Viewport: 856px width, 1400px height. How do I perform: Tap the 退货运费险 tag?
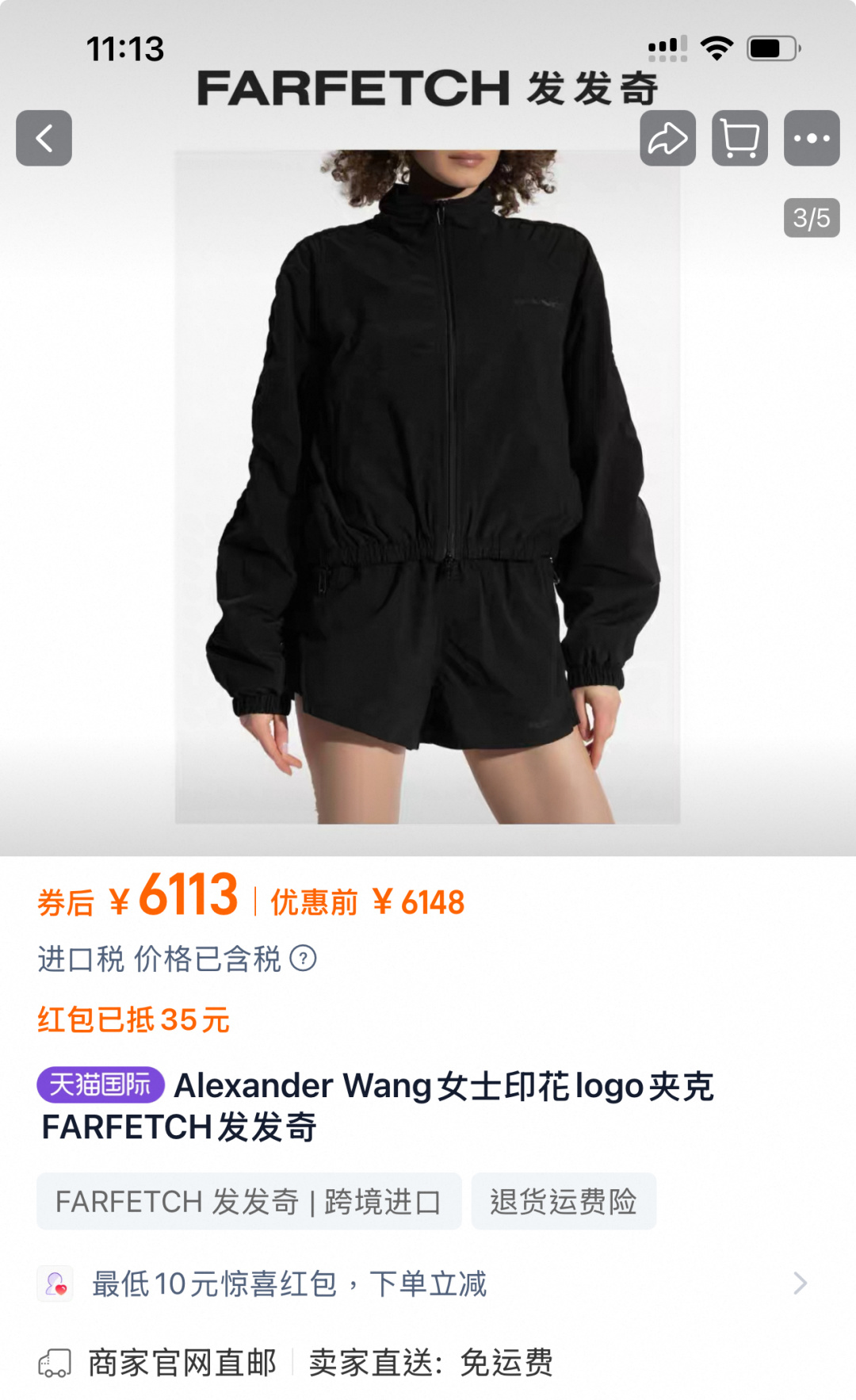[564, 1201]
